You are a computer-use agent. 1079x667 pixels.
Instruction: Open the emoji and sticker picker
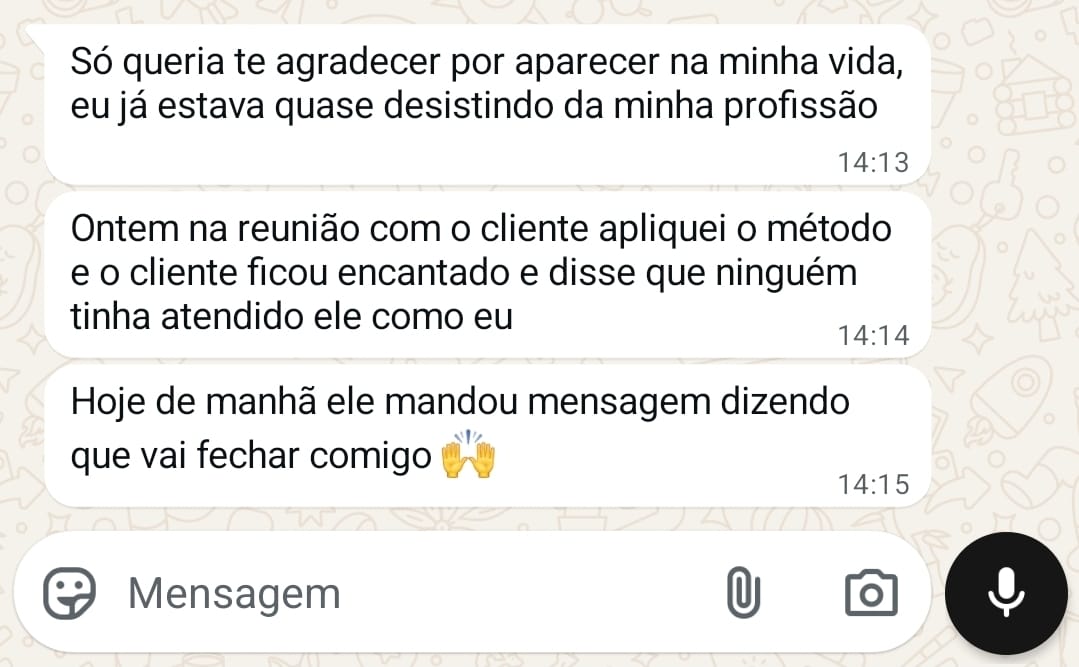69,593
